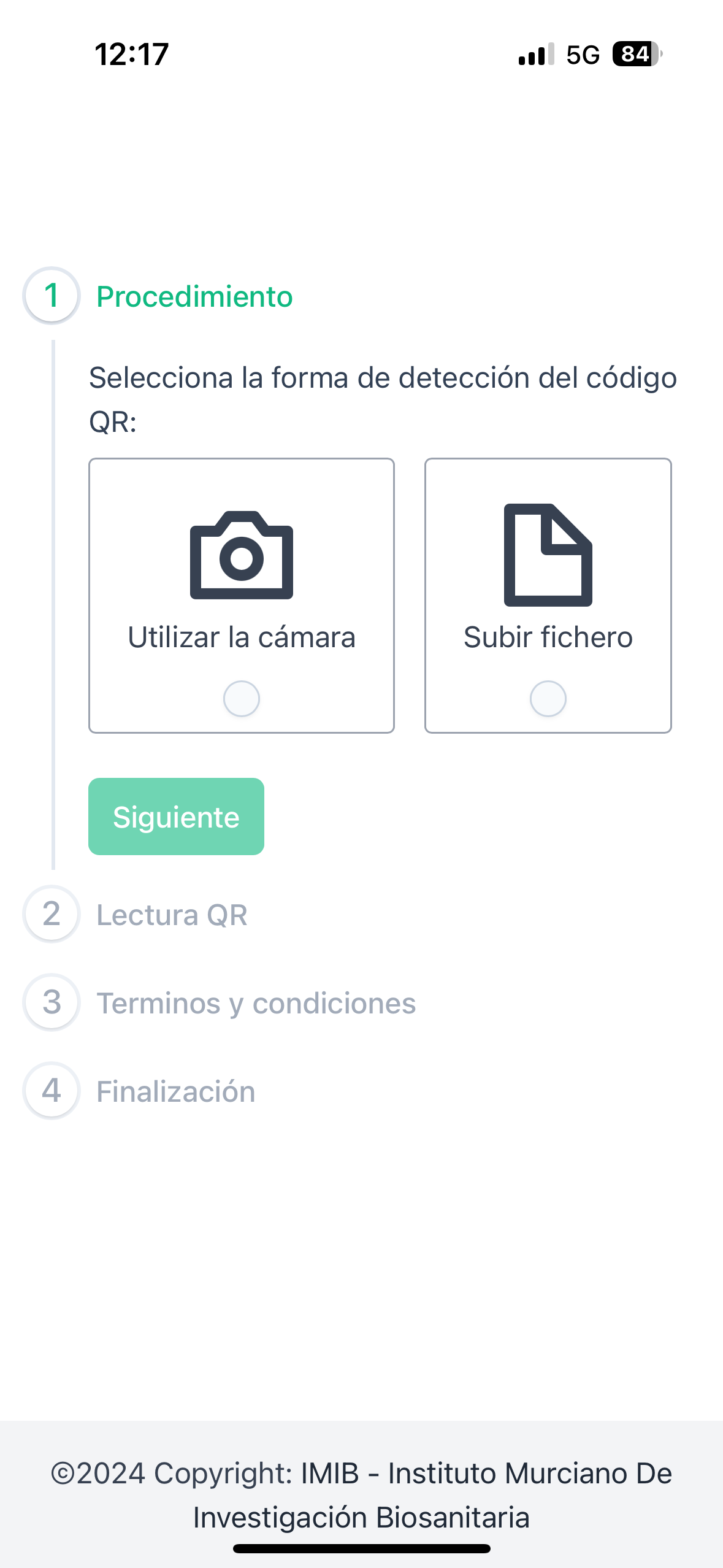
Task: Click the step 3 number circle
Action: pos(52,1003)
